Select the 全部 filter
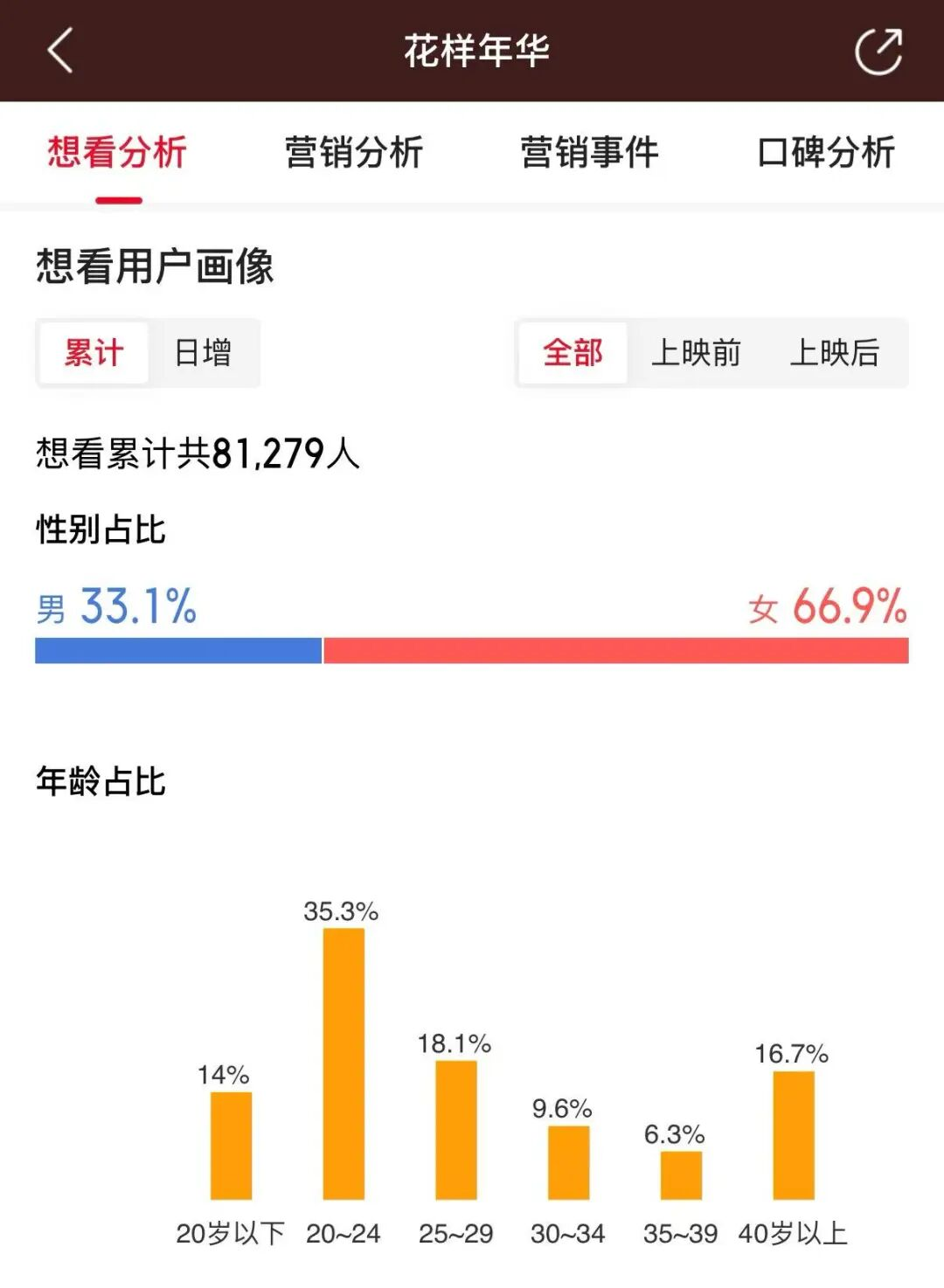 click(x=573, y=353)
